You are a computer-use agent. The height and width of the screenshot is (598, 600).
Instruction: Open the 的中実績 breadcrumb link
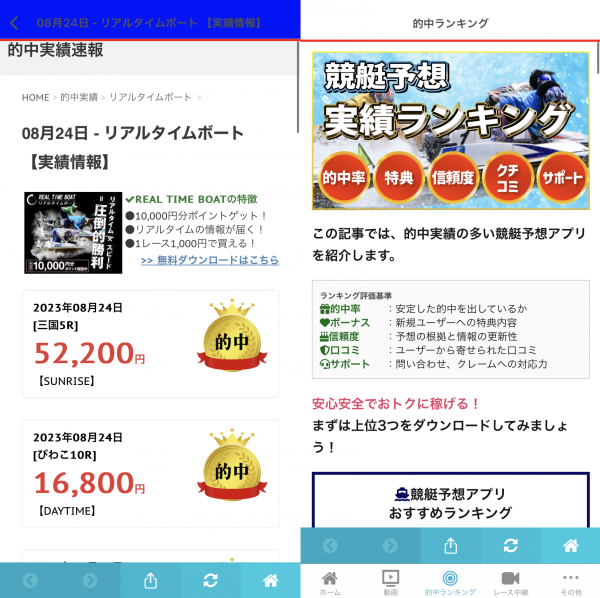(78, 97)
